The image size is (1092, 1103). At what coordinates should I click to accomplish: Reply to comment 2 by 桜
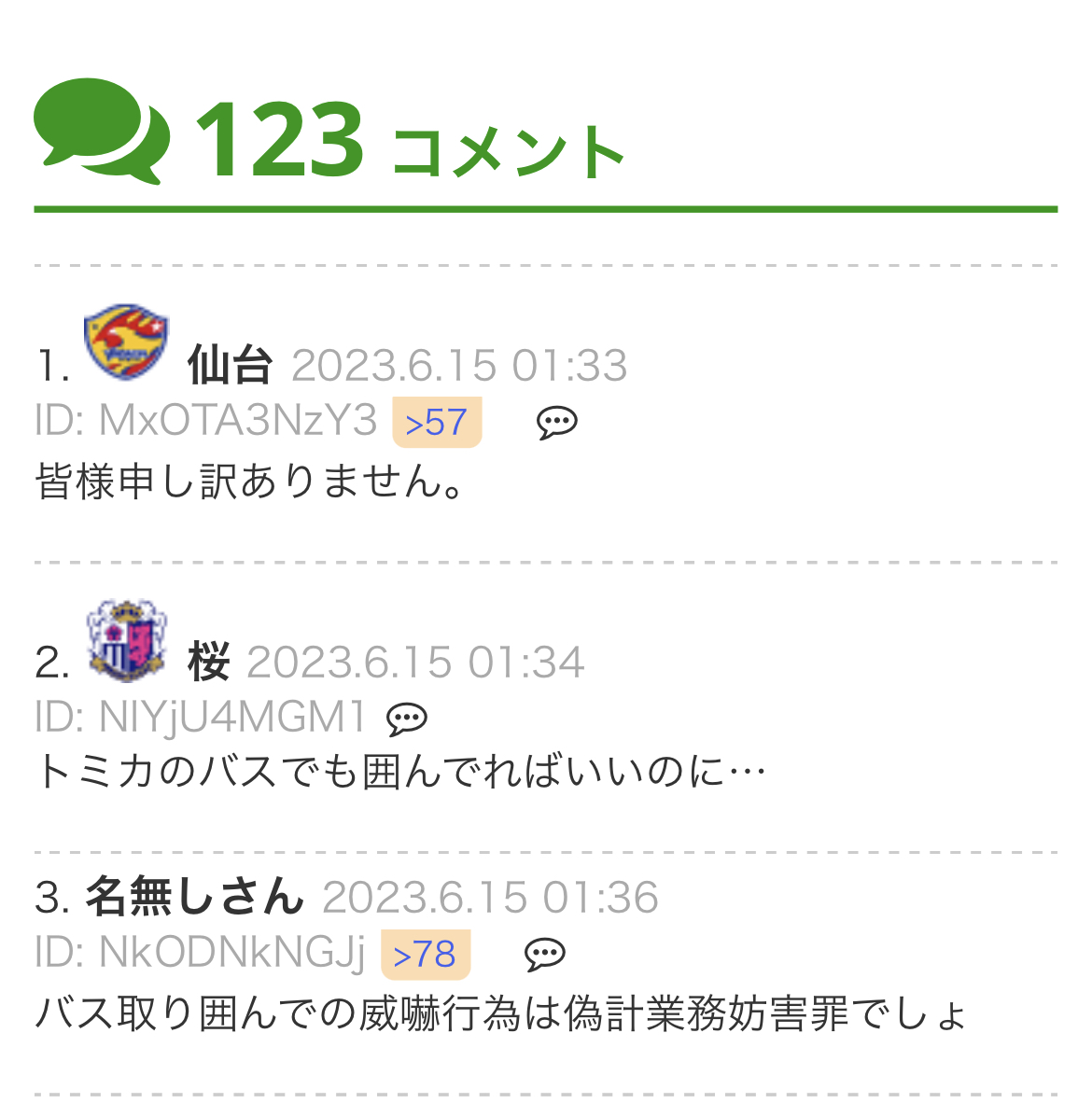[406, 719]
